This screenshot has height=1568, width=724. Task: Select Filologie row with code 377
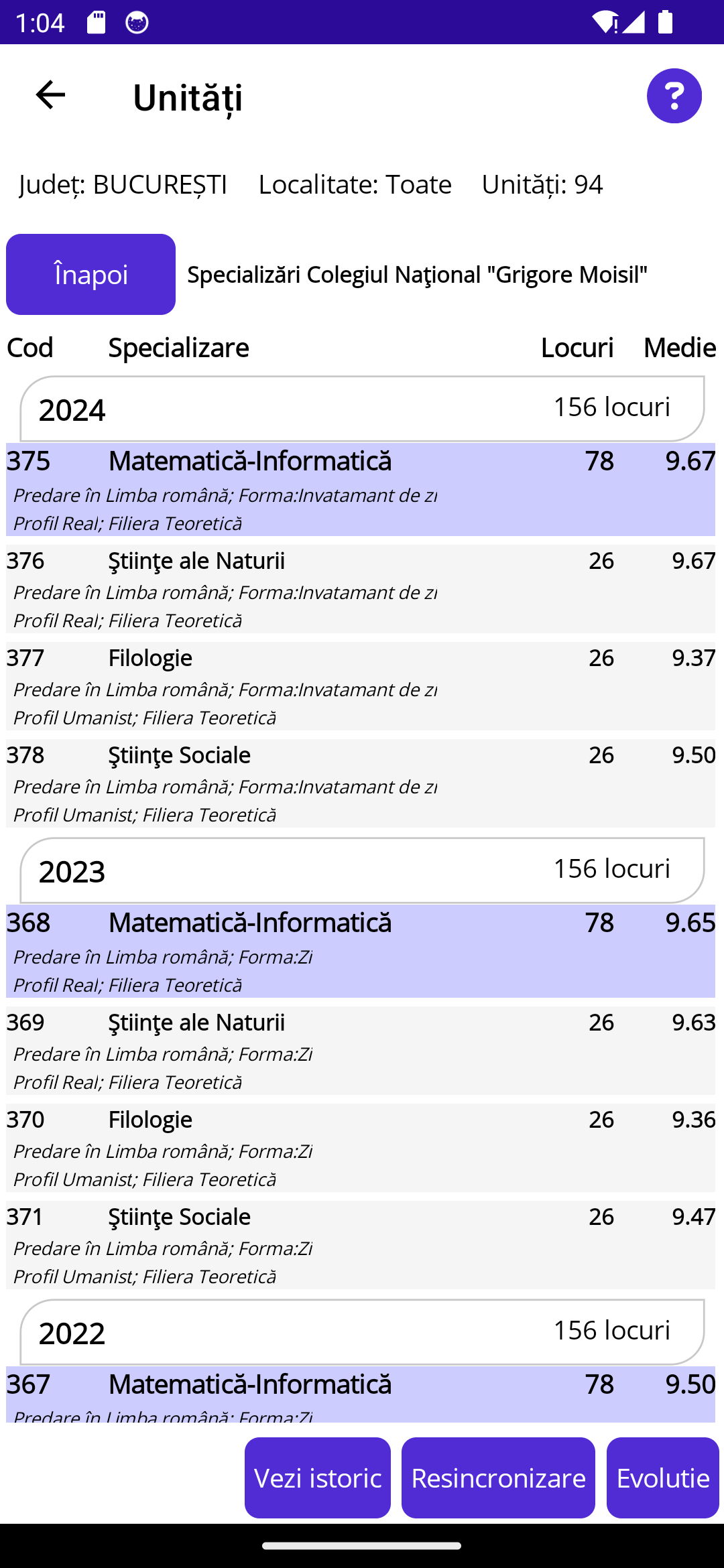pos(360,685)
